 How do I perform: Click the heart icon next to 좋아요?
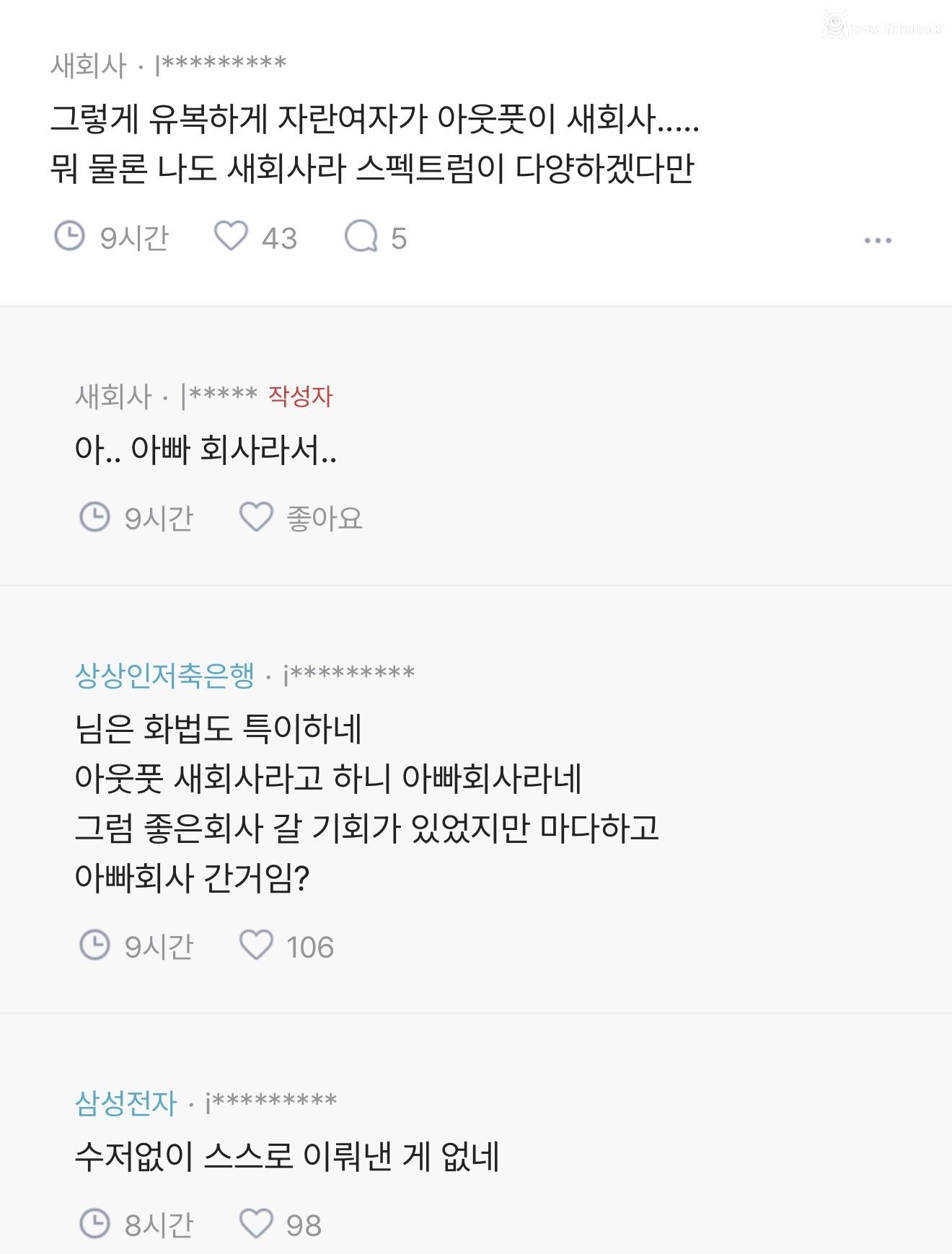(257, 515)
